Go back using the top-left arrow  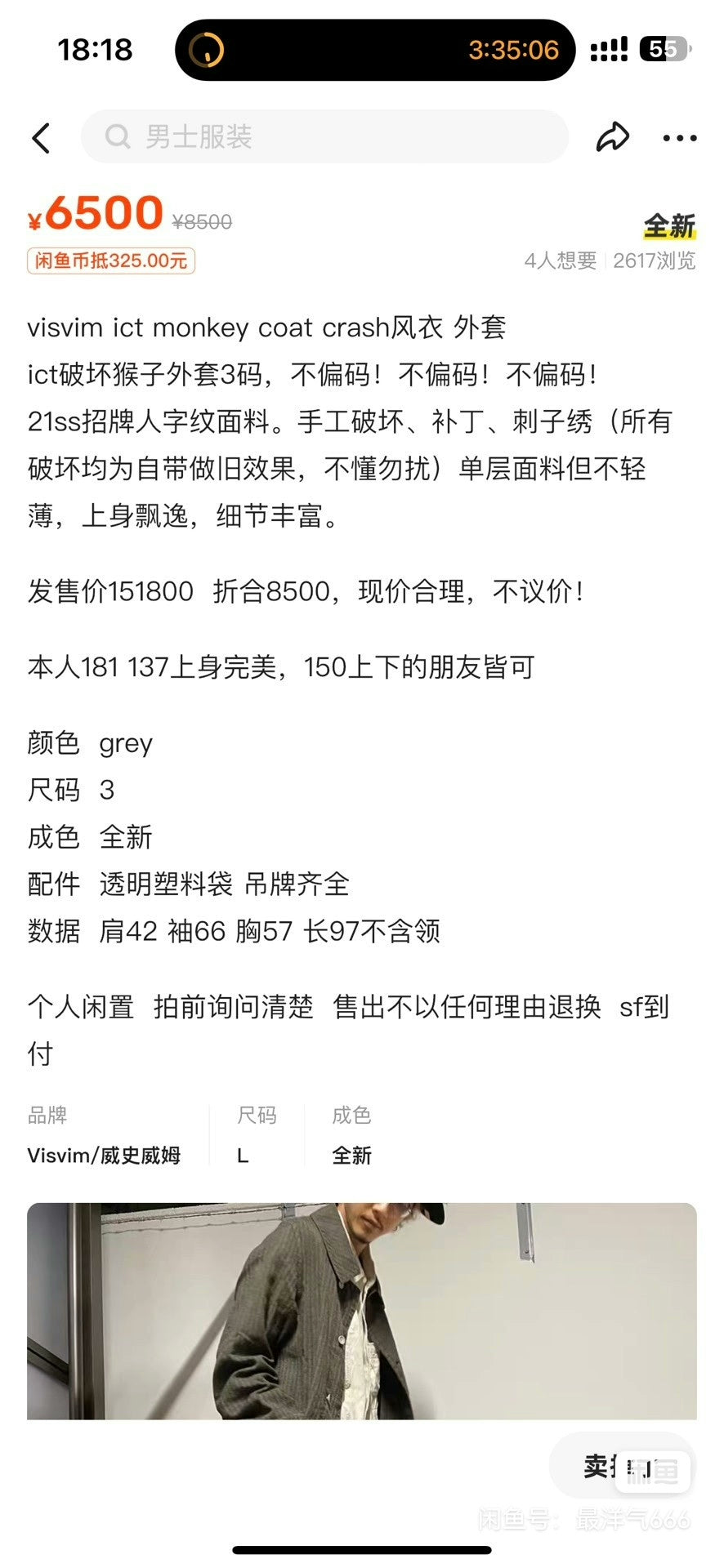[x=41, y=138]
